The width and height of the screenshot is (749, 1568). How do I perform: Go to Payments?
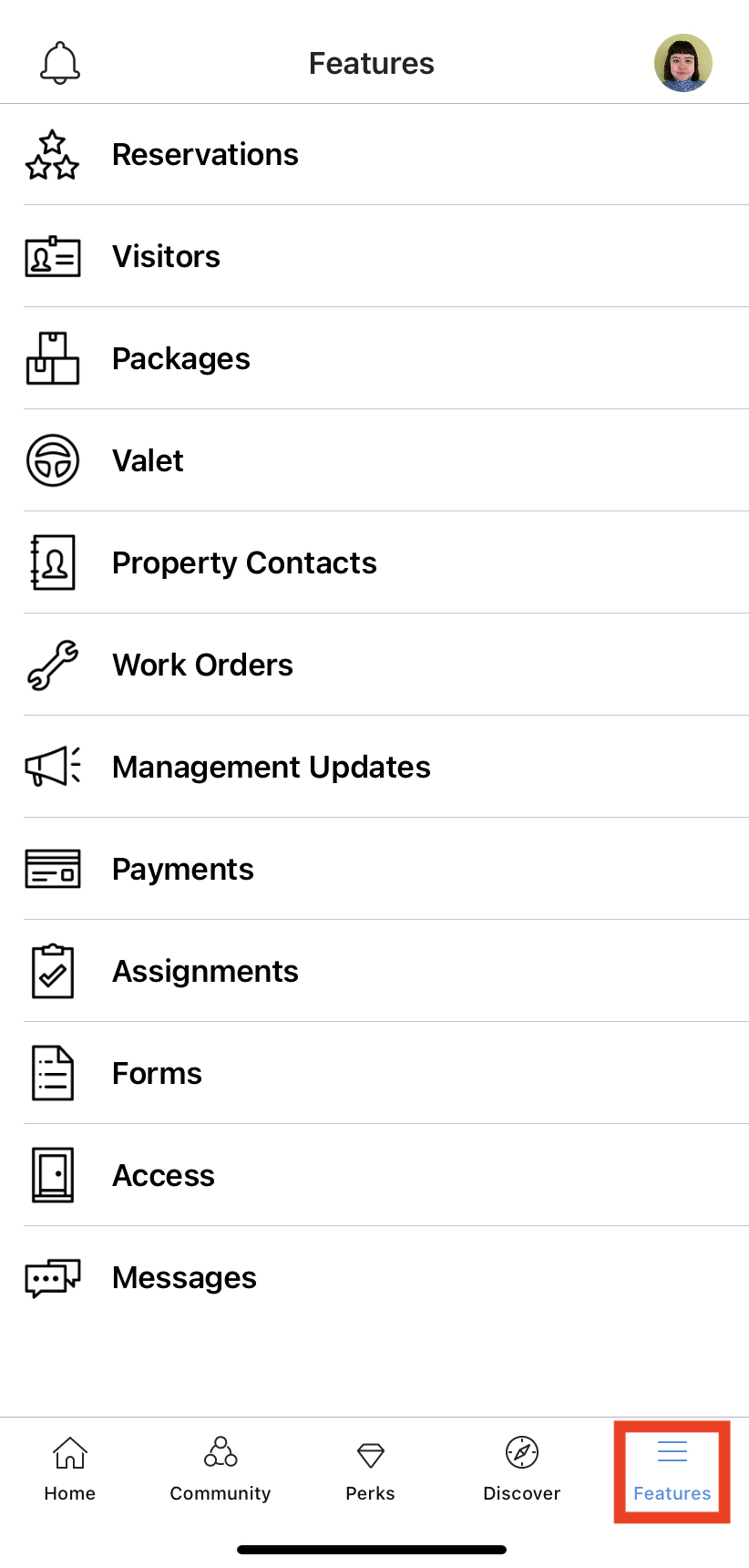(182, 870)
